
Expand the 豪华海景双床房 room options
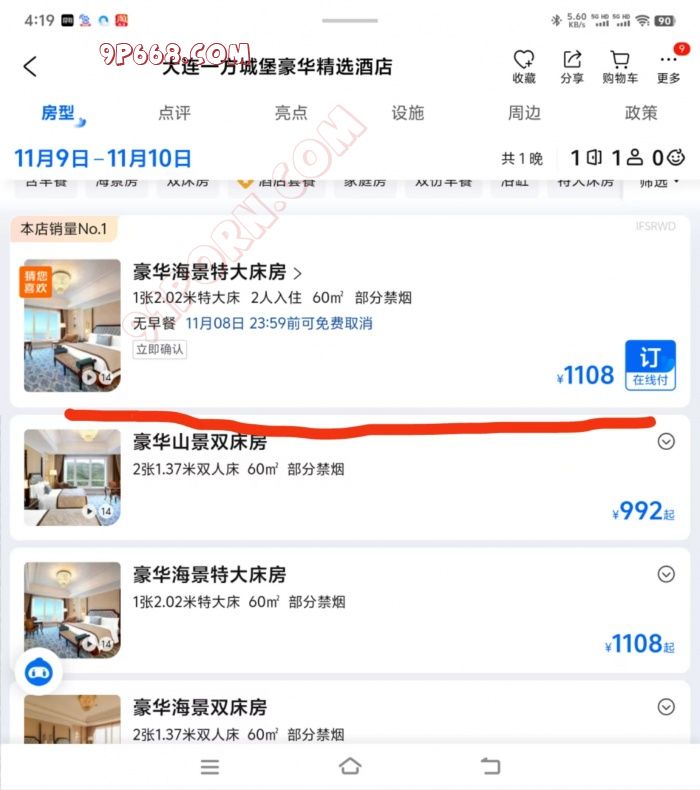(x=666, y=707)
